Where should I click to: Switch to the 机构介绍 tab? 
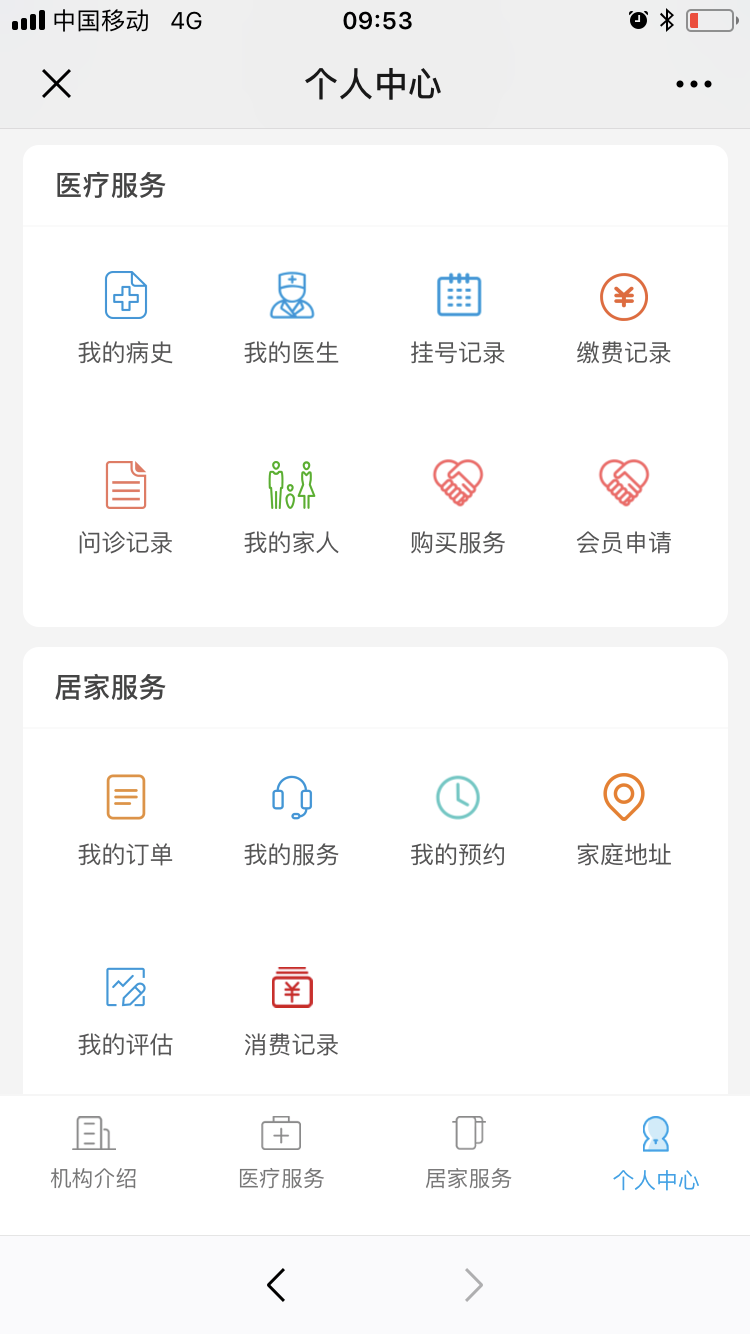pos(94,1153)
